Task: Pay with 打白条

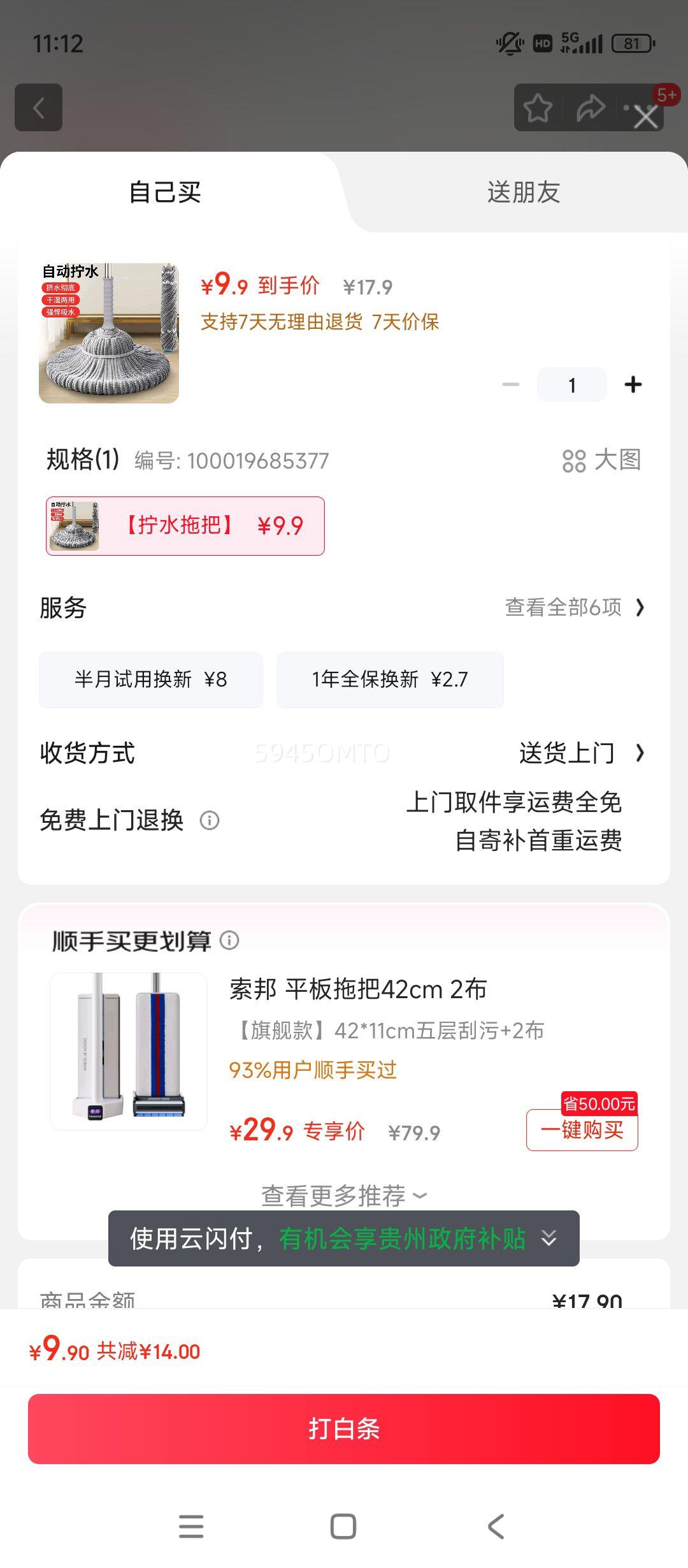Action: 344,1428
